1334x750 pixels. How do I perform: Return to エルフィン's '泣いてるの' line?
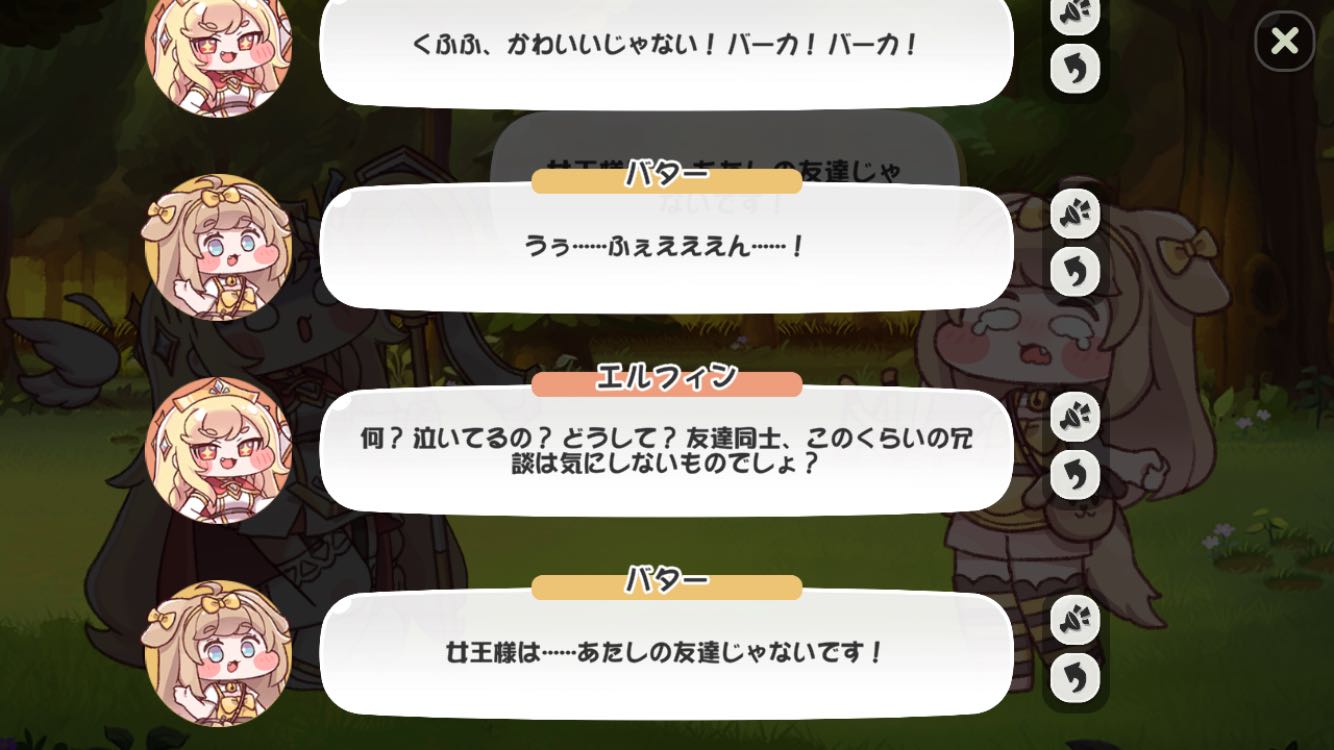tap(1075, 475)
